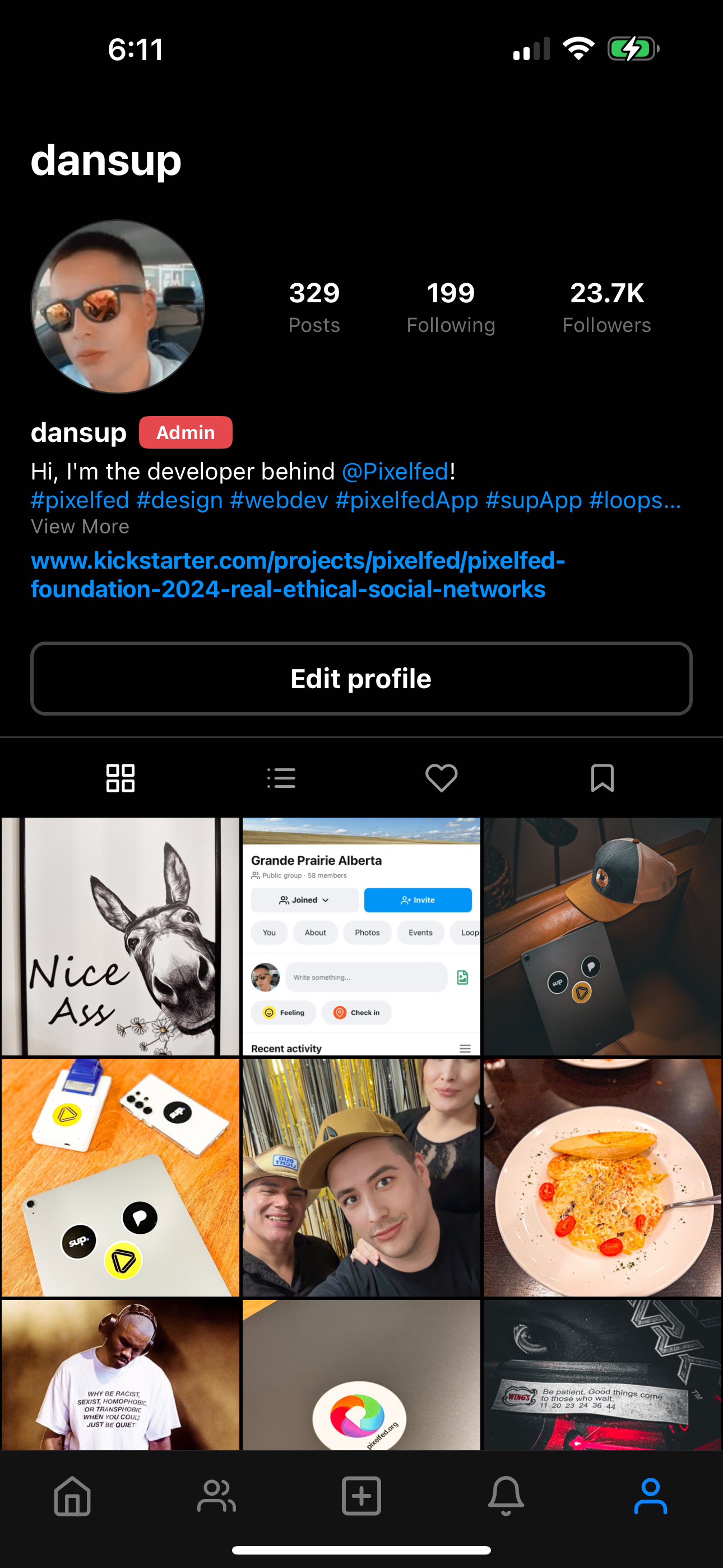723x1568 pixels.
Task: Show bookmarked posts tab
Action: (602, 778)
